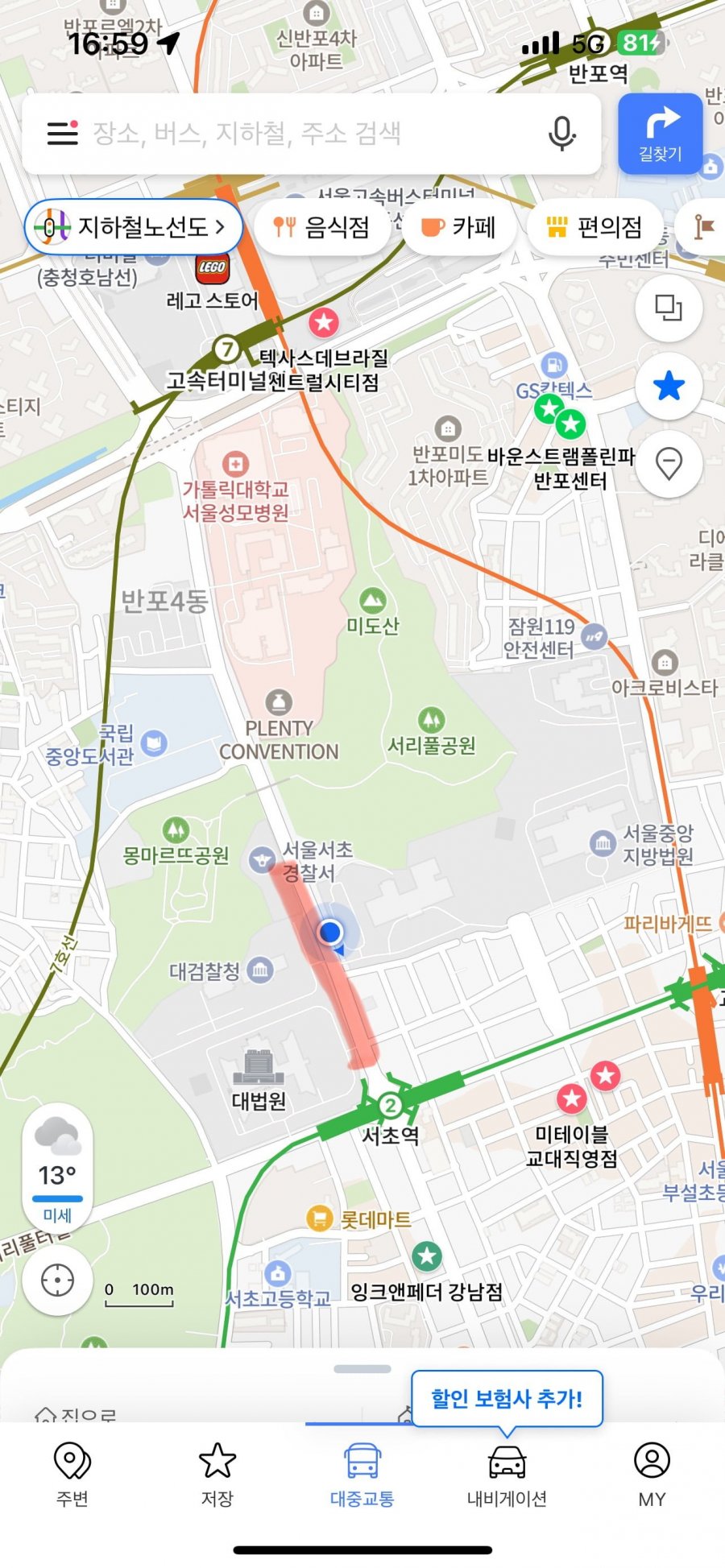The image size is (725, 1568).
Task: Switch to the MY tab
Action: click(652, 1475)
